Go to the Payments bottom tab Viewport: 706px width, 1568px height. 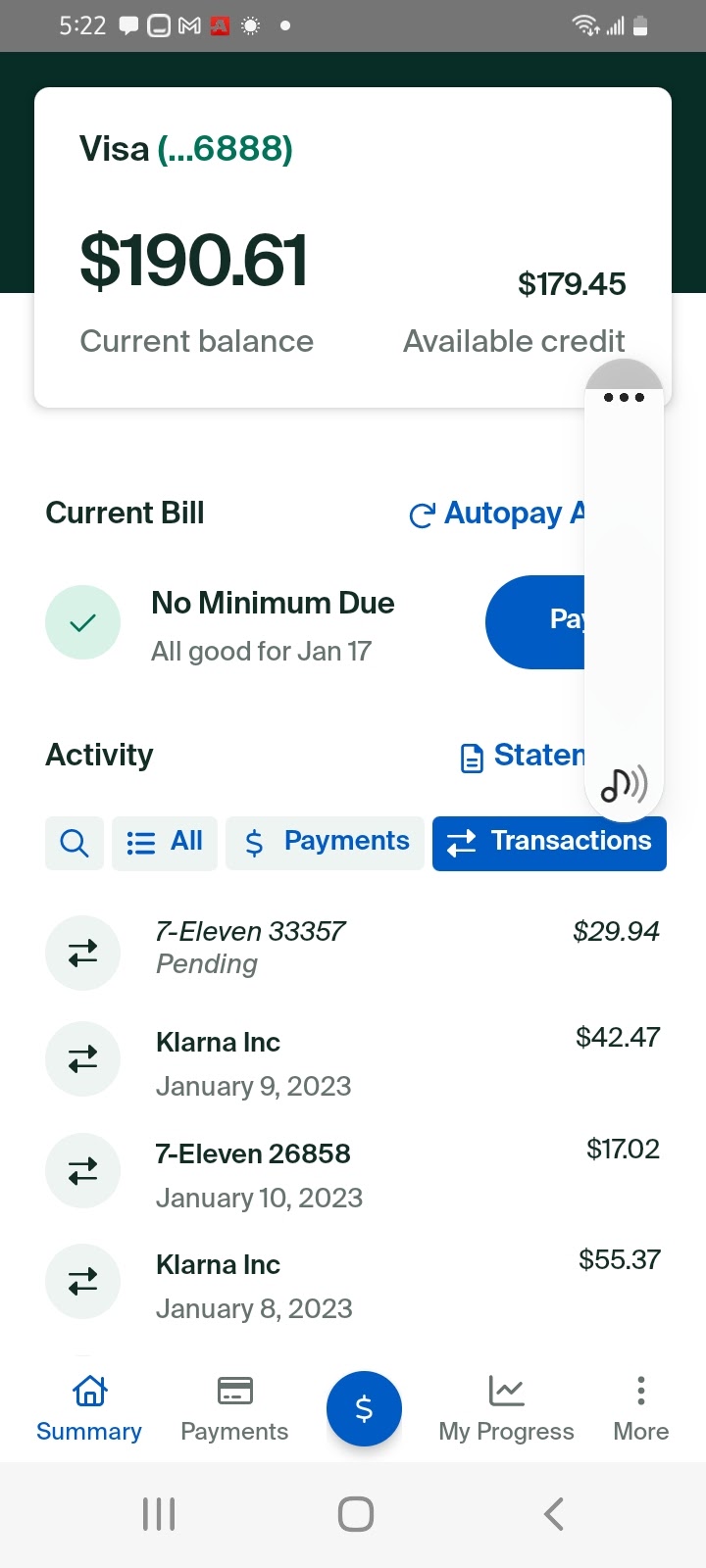[x=234, y=1408]
